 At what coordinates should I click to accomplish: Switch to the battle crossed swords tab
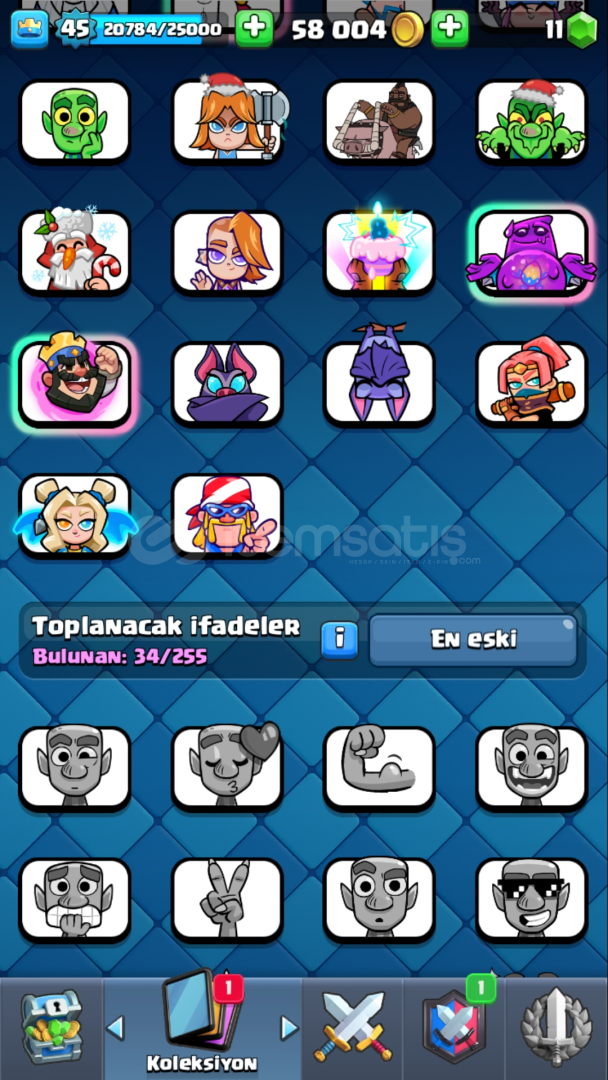(x=353, y=1027)
